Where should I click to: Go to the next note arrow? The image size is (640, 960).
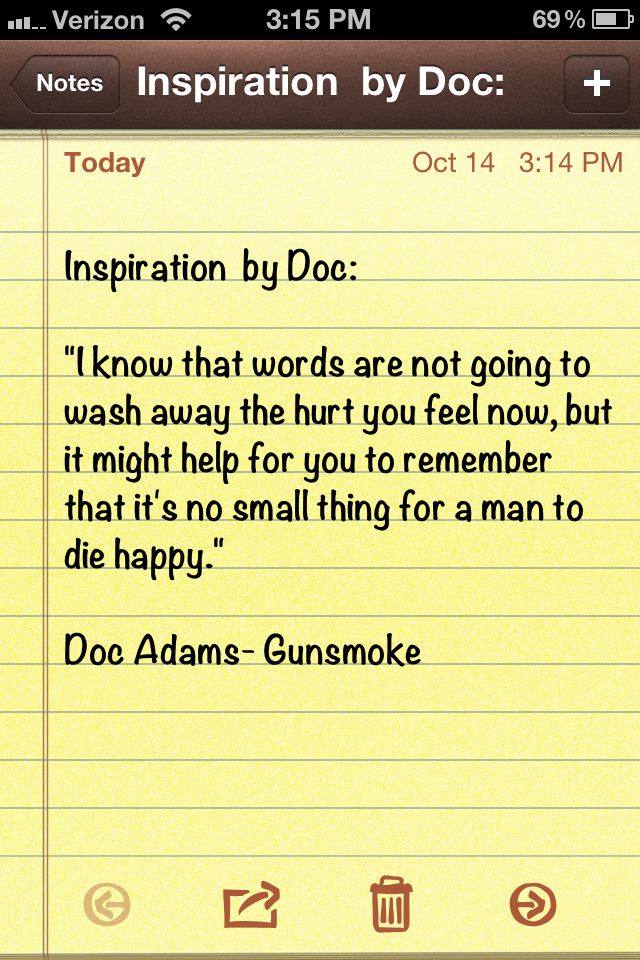[x=532, y=905]
